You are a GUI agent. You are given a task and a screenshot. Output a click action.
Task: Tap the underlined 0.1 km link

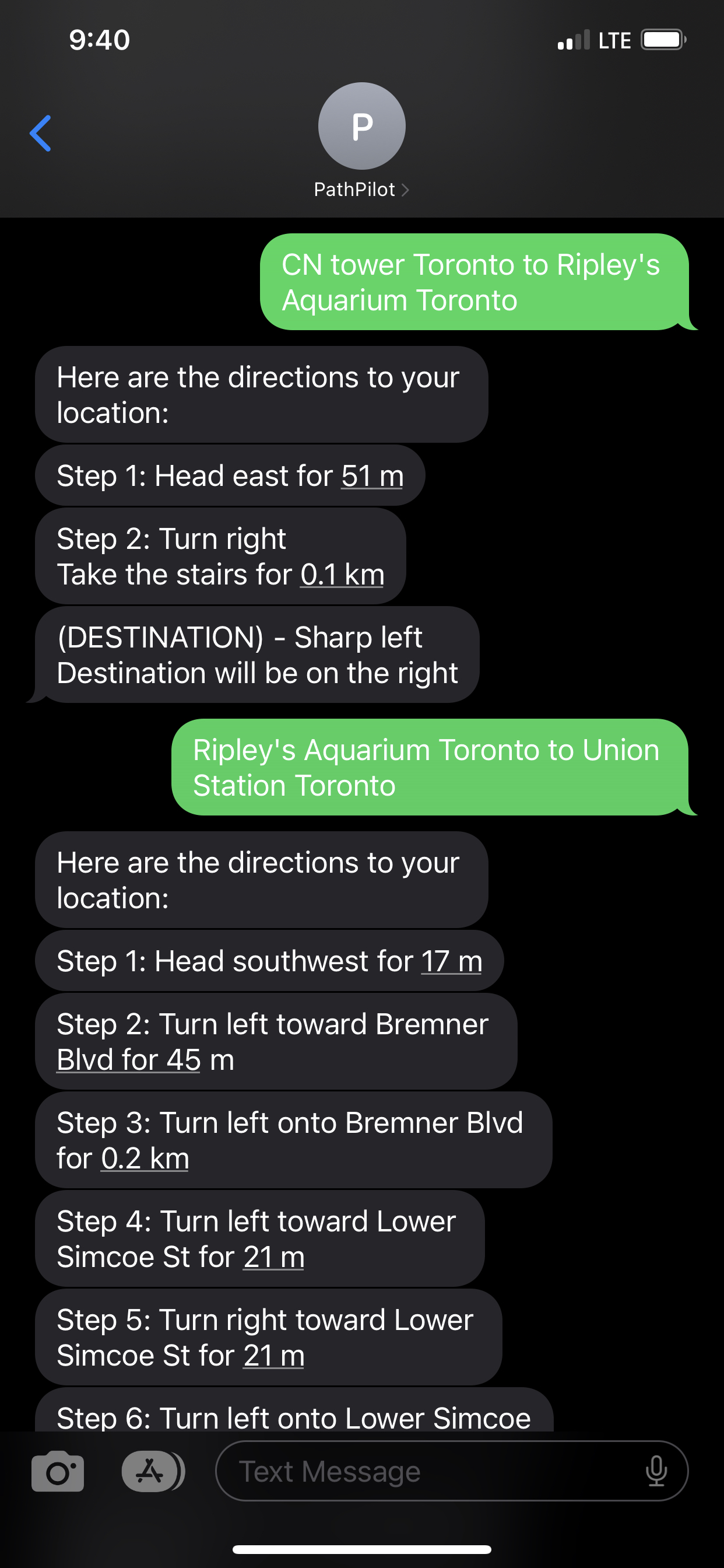click(343, 575)
